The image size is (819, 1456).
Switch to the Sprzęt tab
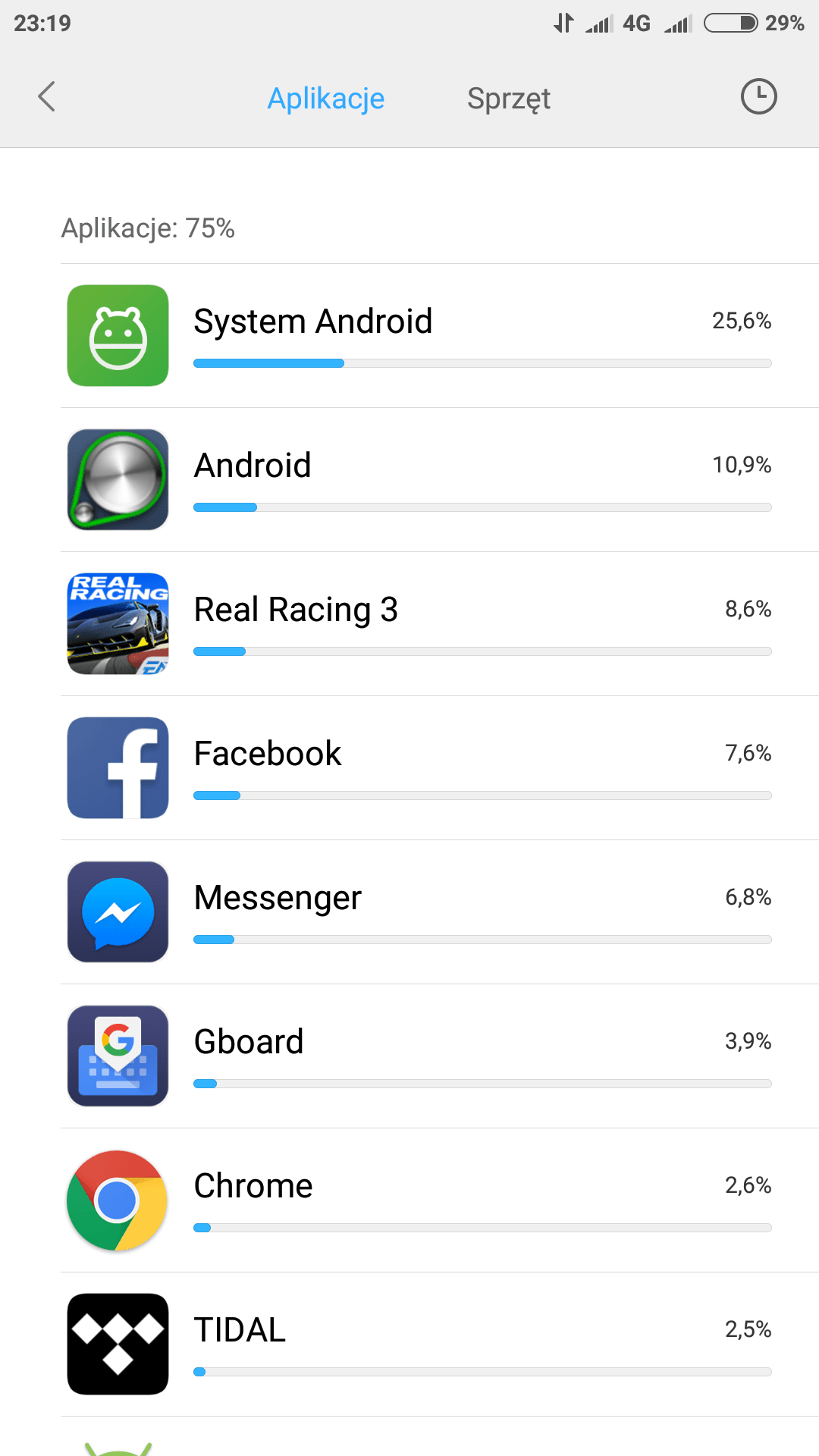509,99
